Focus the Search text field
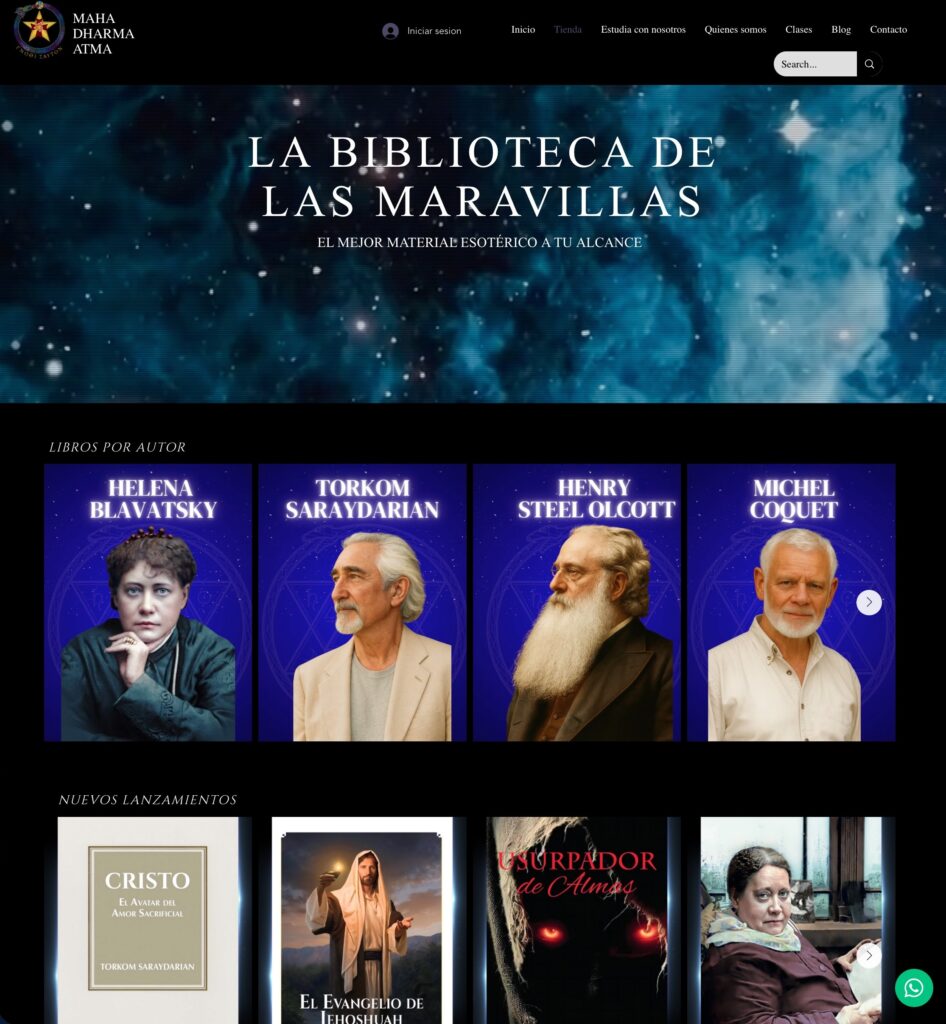This screenshot has height=1024, width=946. coord(814,64)
